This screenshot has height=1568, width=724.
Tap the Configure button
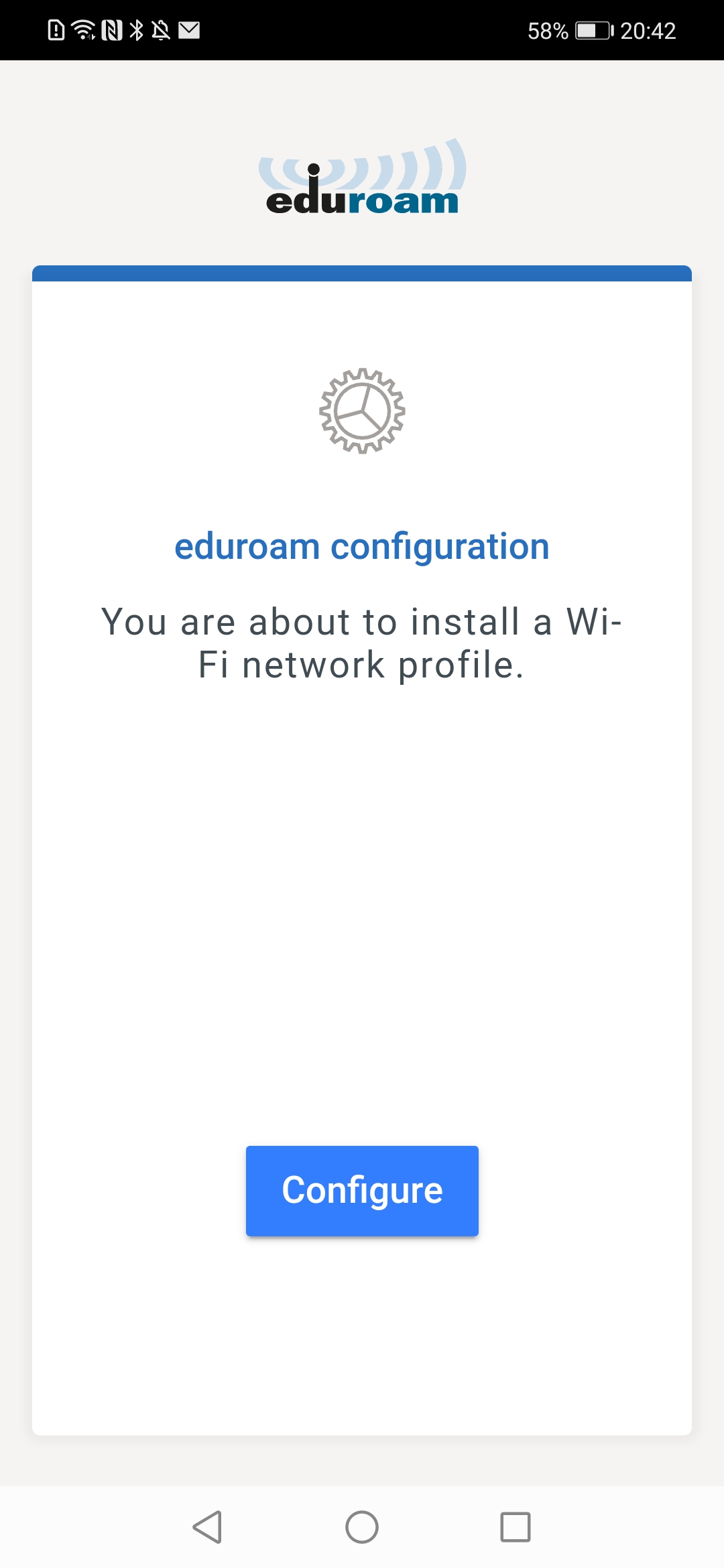[362, 1191]
